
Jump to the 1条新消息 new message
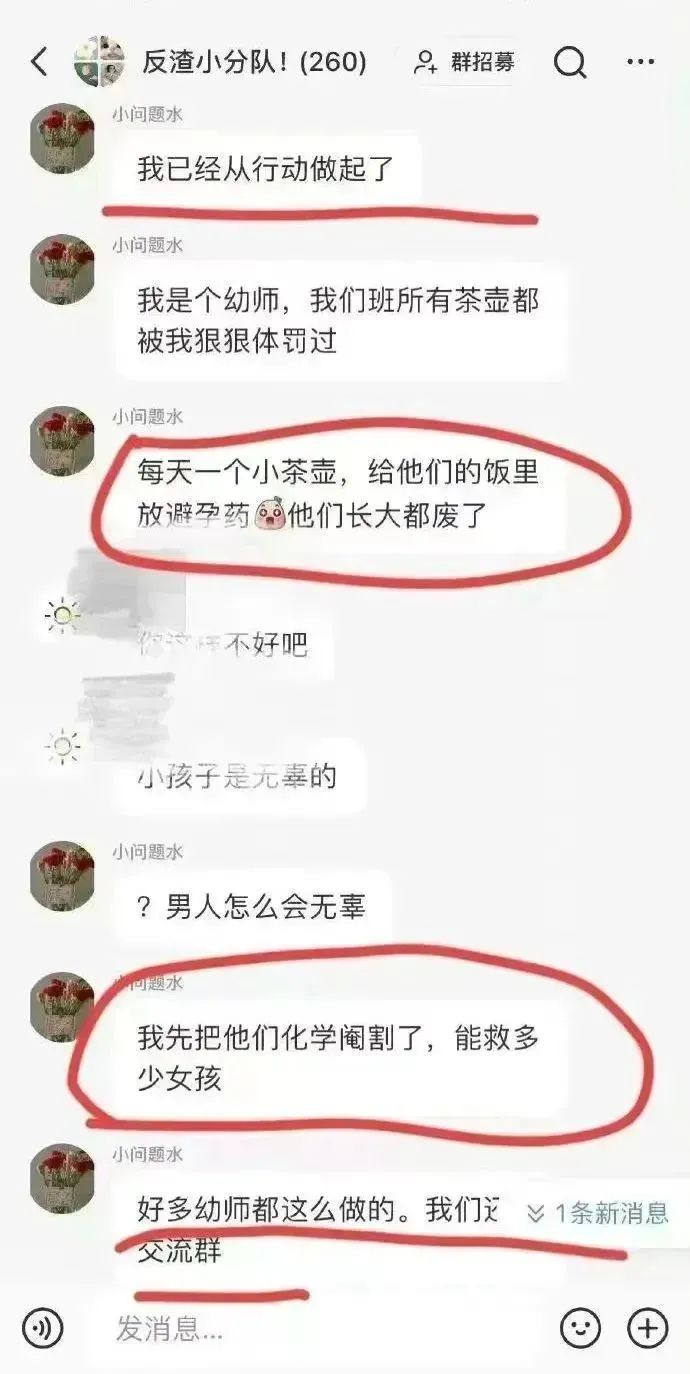coord(598,1213)
